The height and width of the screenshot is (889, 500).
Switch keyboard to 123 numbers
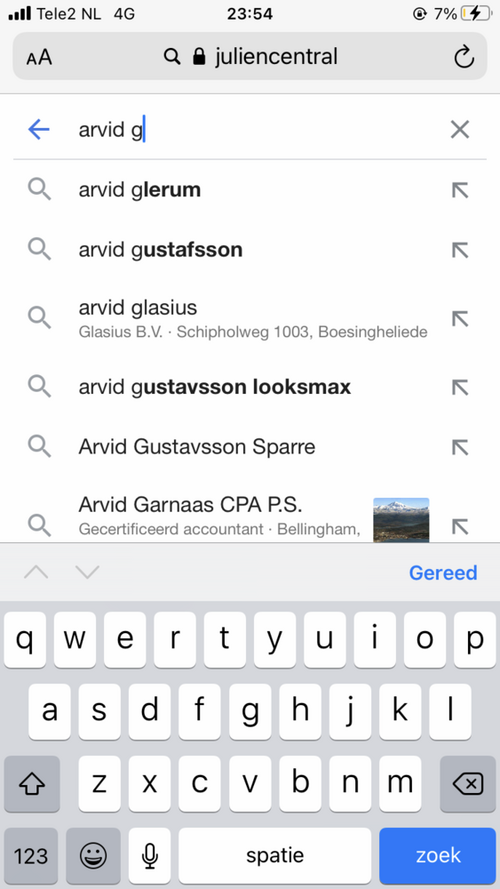31,856
